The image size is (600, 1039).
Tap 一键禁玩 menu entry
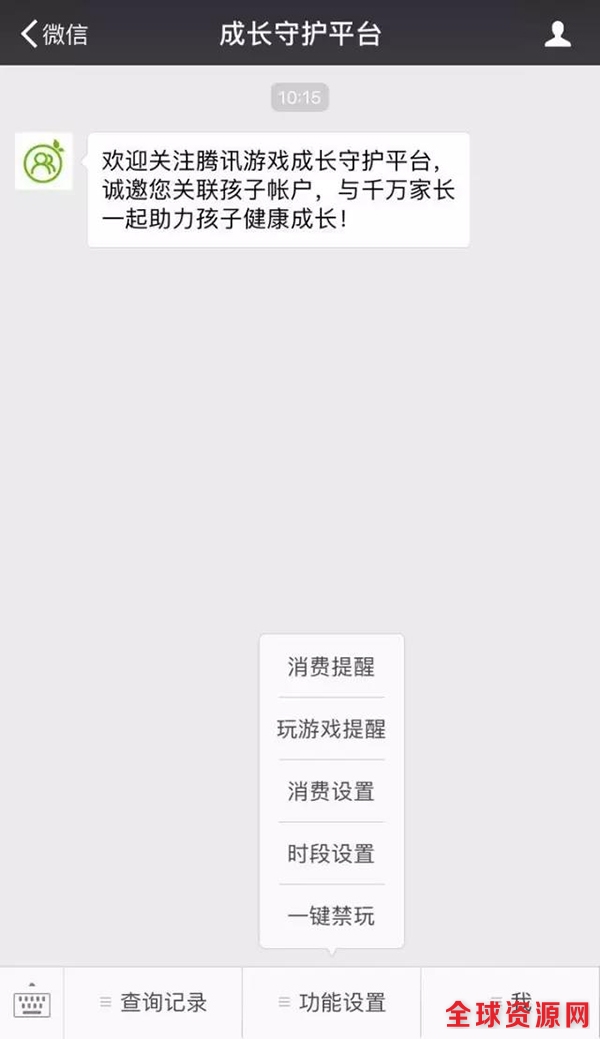pyautogui.click(x=331, y=916)
